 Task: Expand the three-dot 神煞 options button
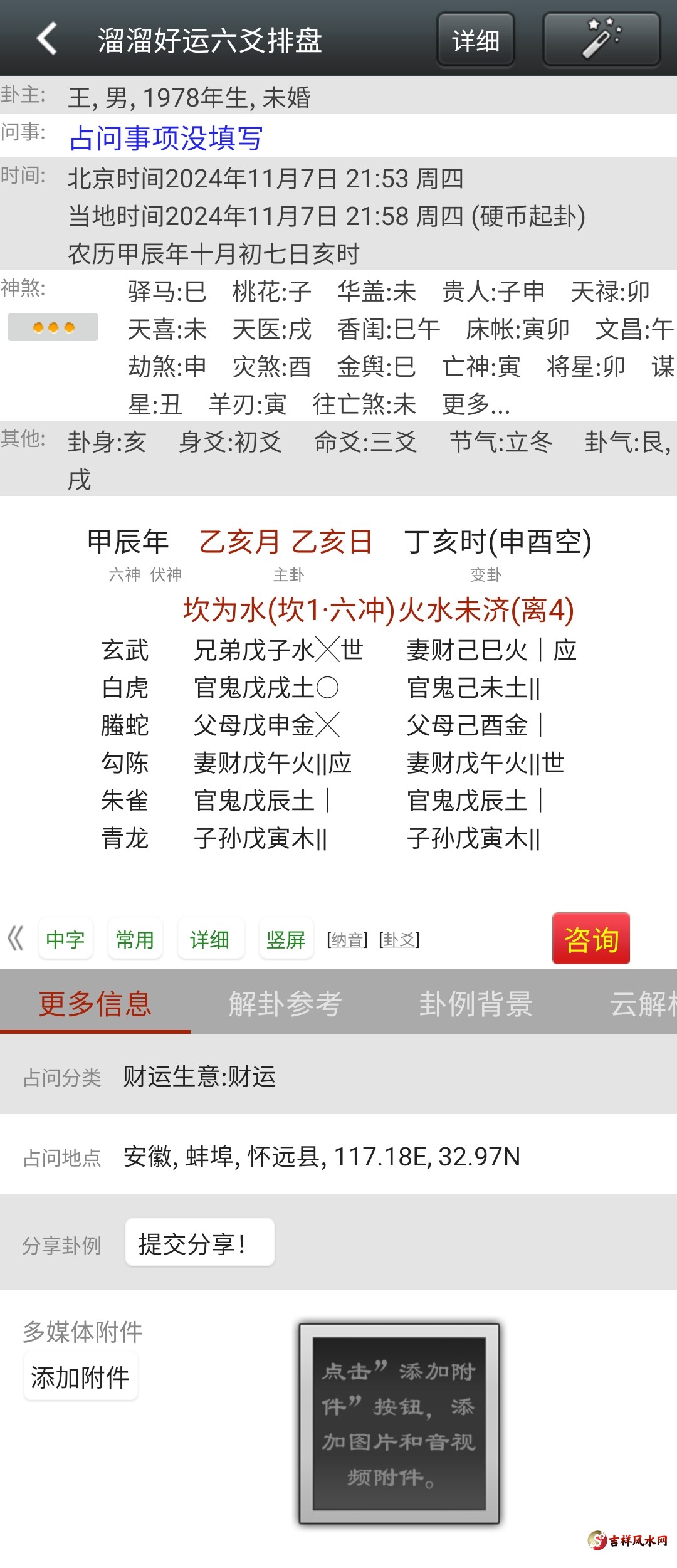point(53,327)
